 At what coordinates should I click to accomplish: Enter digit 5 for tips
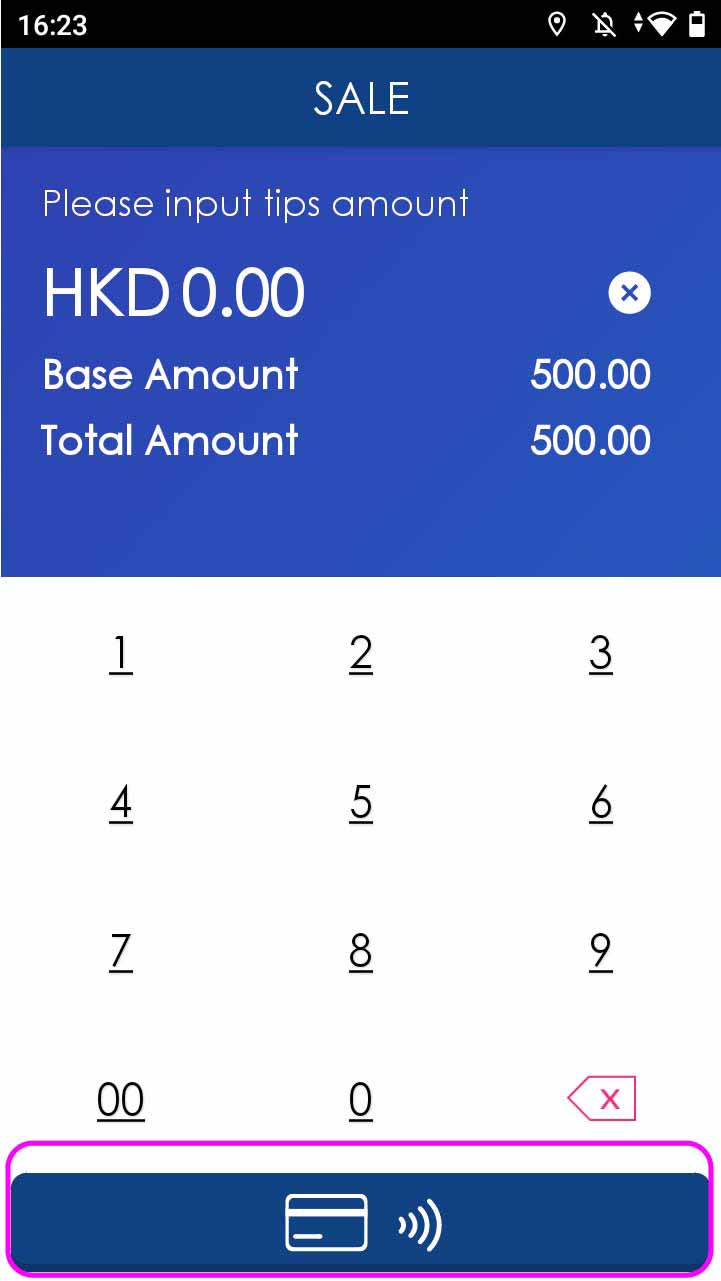[361, 802]
